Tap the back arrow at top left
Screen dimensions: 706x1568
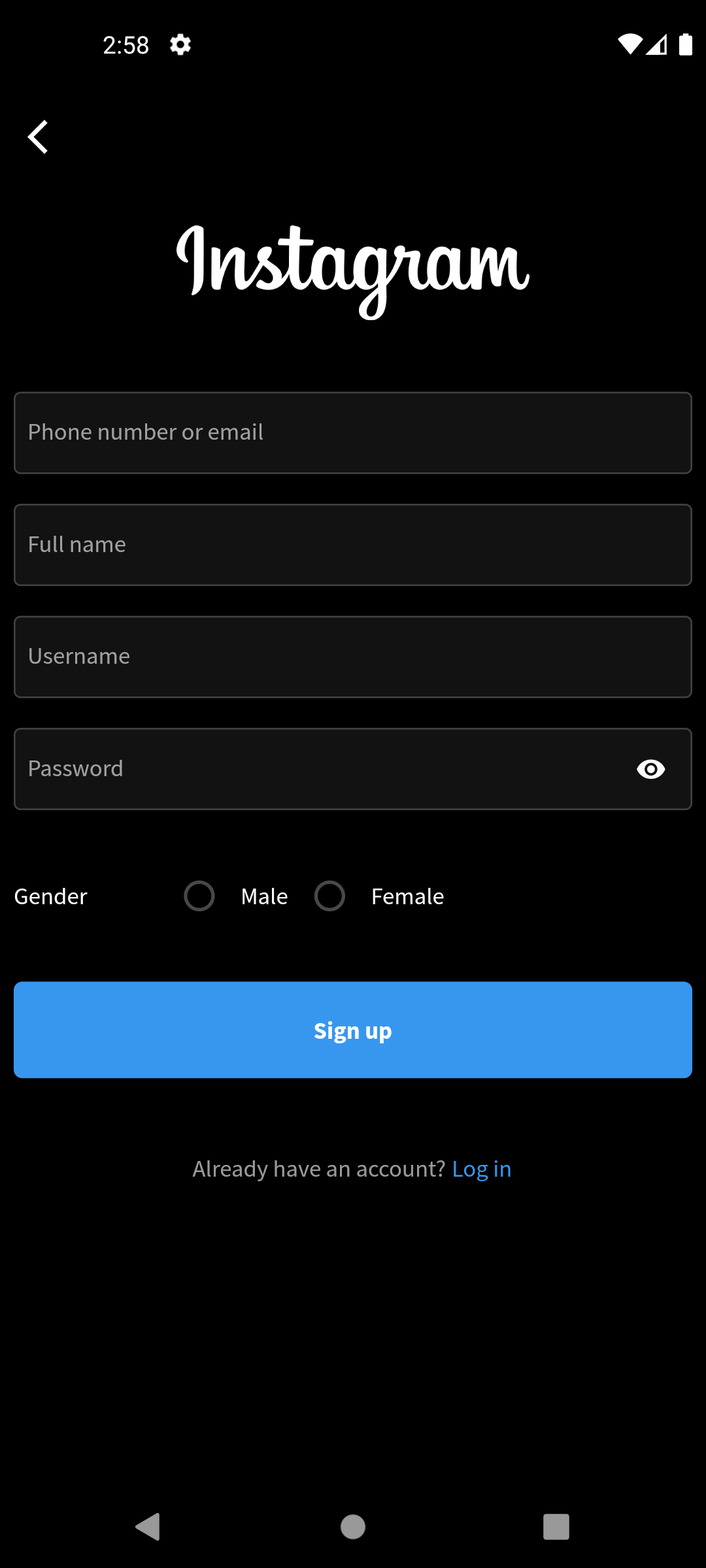(37, 137)
